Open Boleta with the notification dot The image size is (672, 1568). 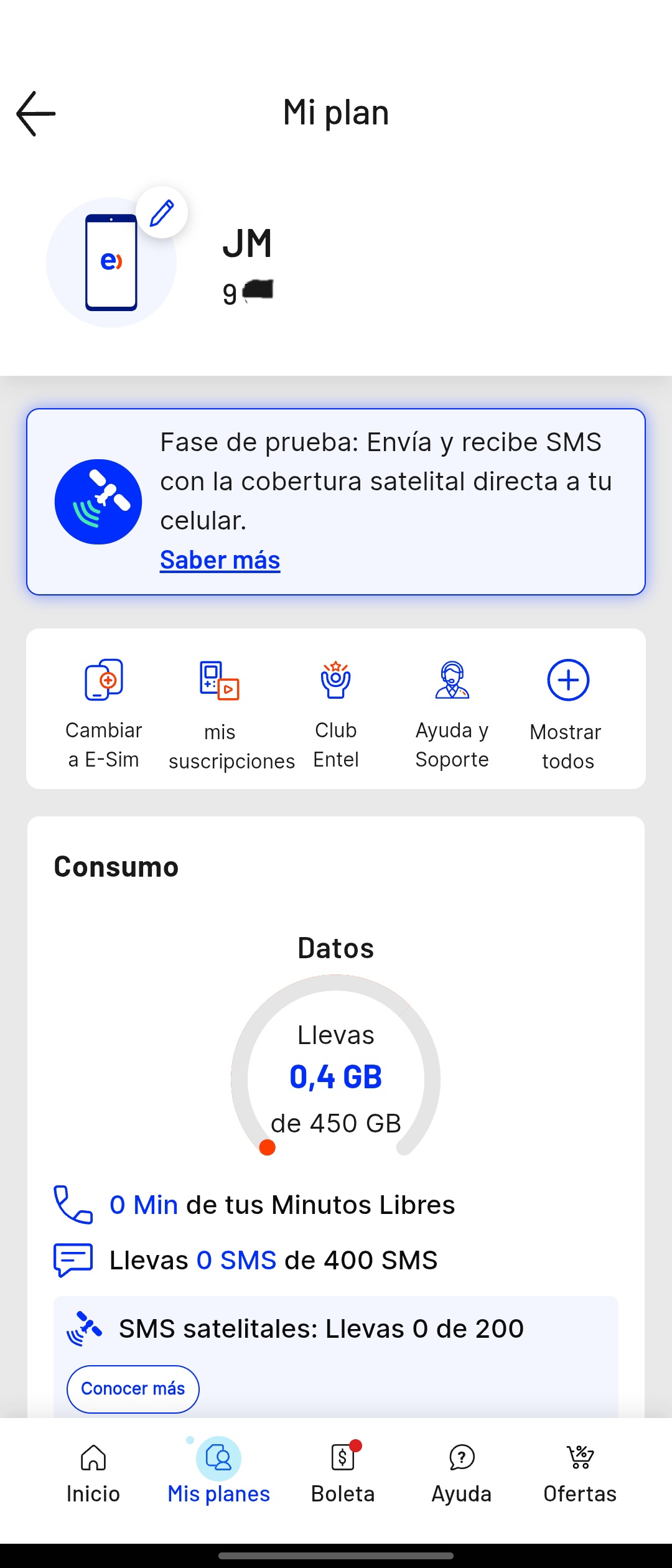tap(342, 1459)
